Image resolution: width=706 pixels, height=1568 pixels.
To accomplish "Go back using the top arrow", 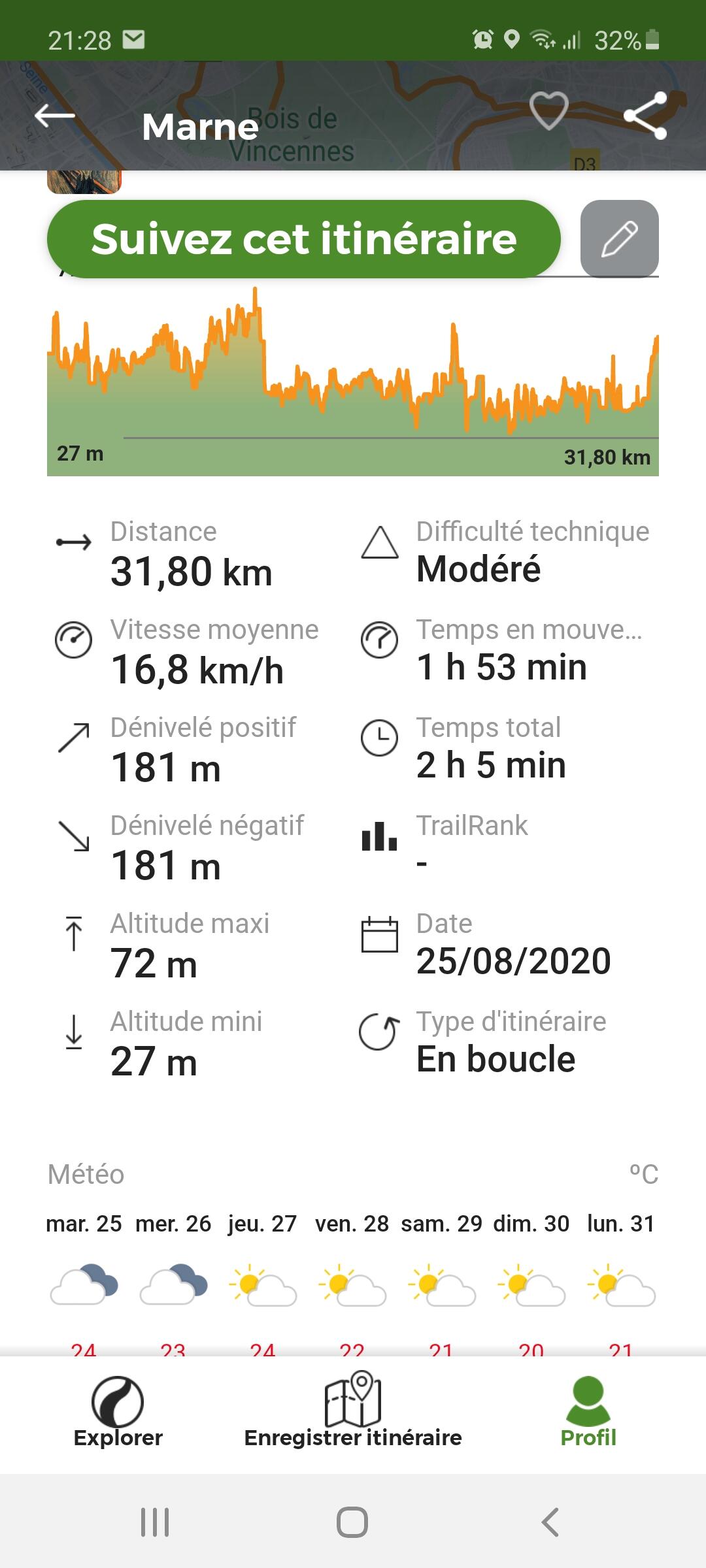I will 55,116.
